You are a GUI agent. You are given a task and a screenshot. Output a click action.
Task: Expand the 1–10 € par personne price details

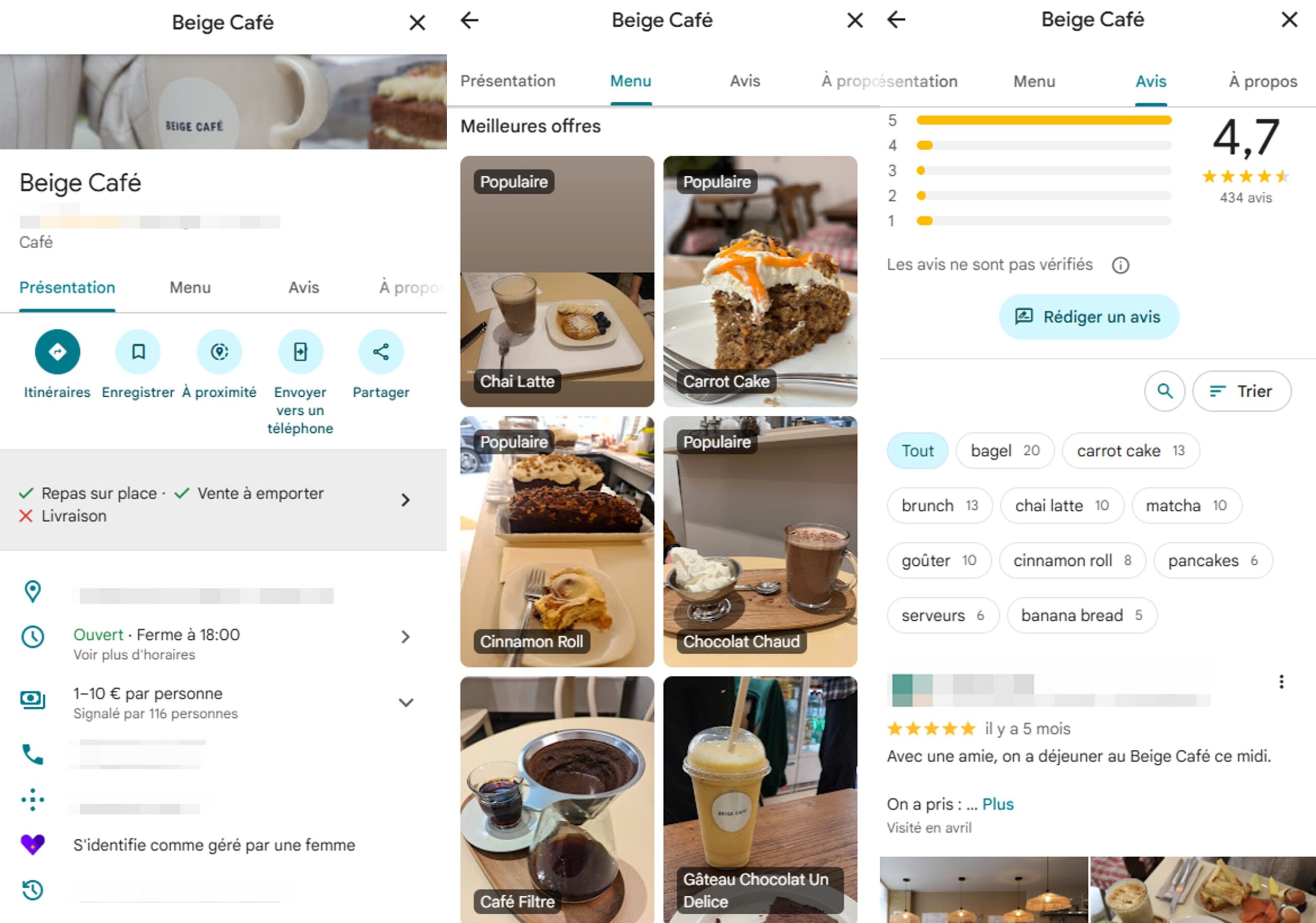405,703
